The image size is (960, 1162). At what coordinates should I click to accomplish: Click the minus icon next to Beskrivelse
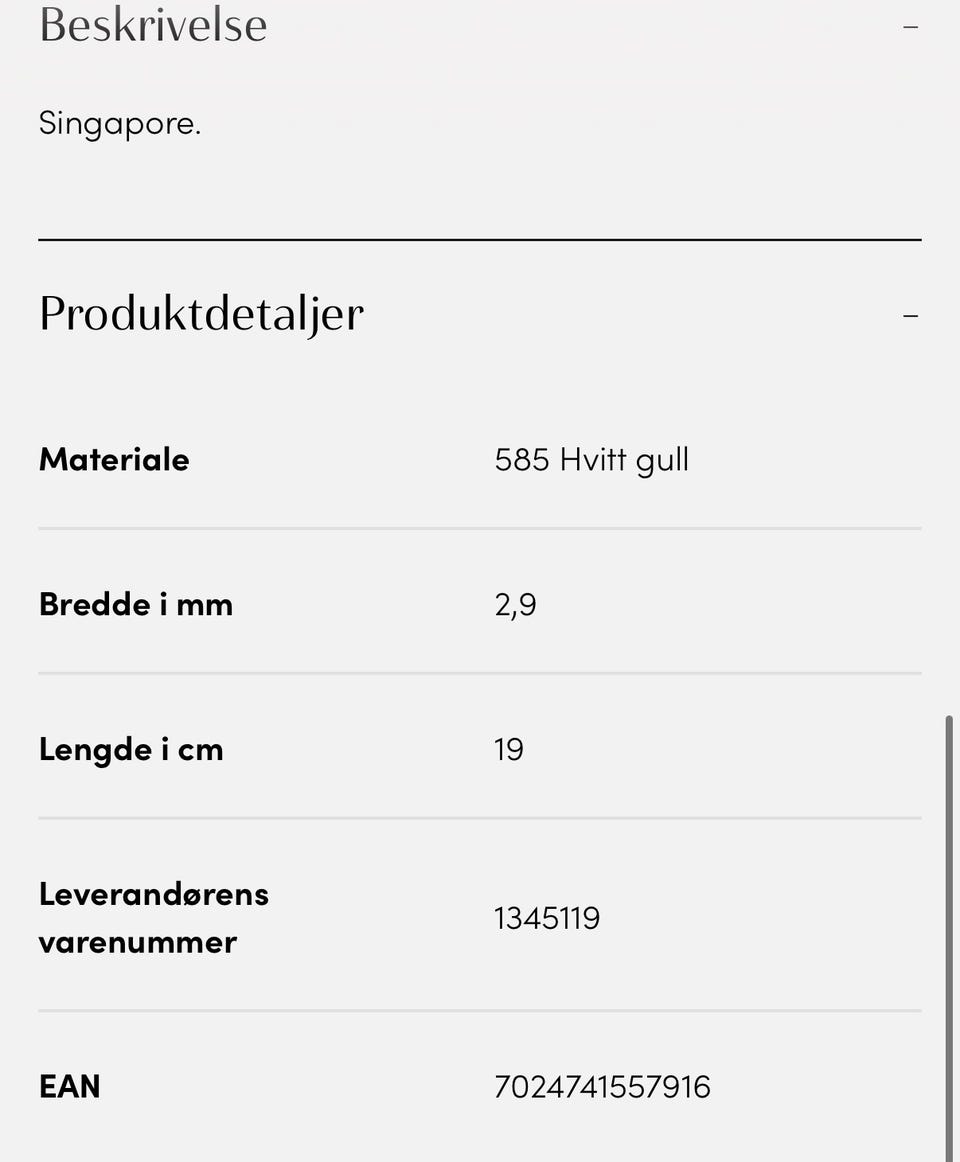910,25
